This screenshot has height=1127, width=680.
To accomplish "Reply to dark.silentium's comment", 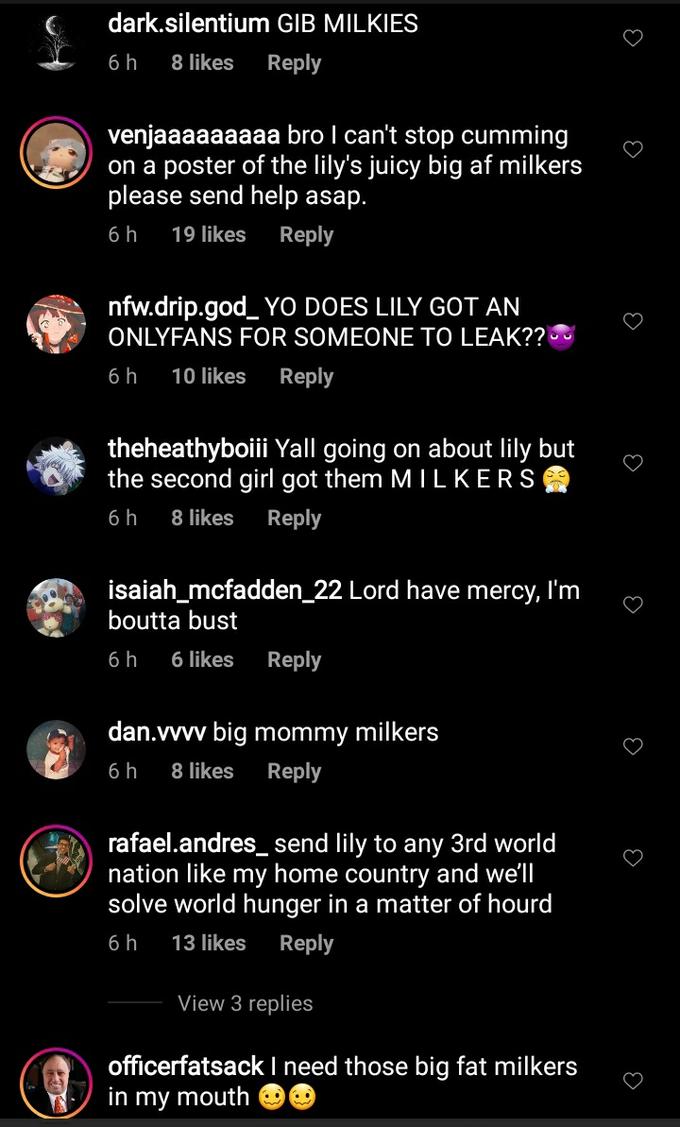I will click(x=294, y=62).
